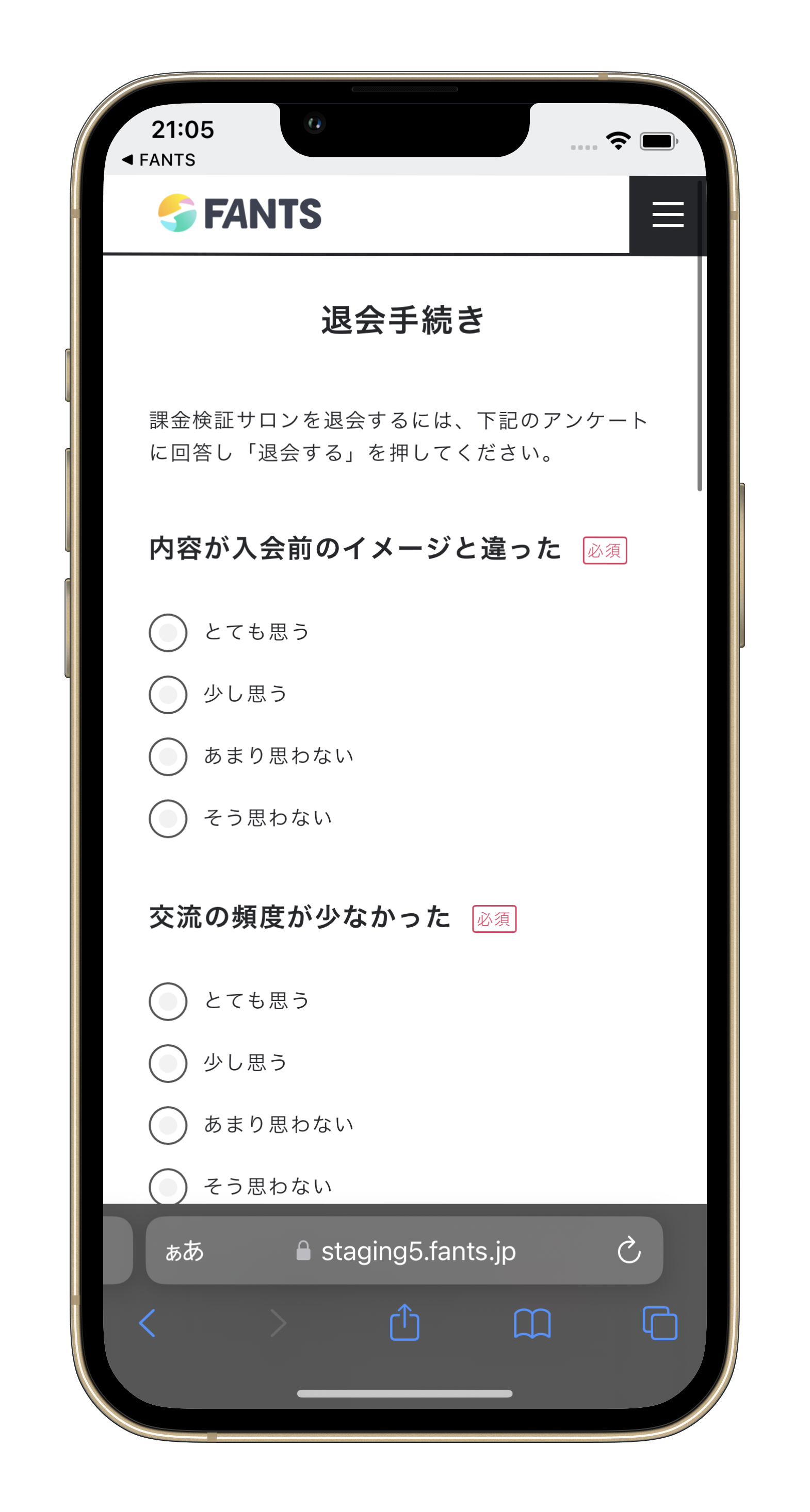Go back in Safari
810x1512 pixels.
coord(148,1324)
